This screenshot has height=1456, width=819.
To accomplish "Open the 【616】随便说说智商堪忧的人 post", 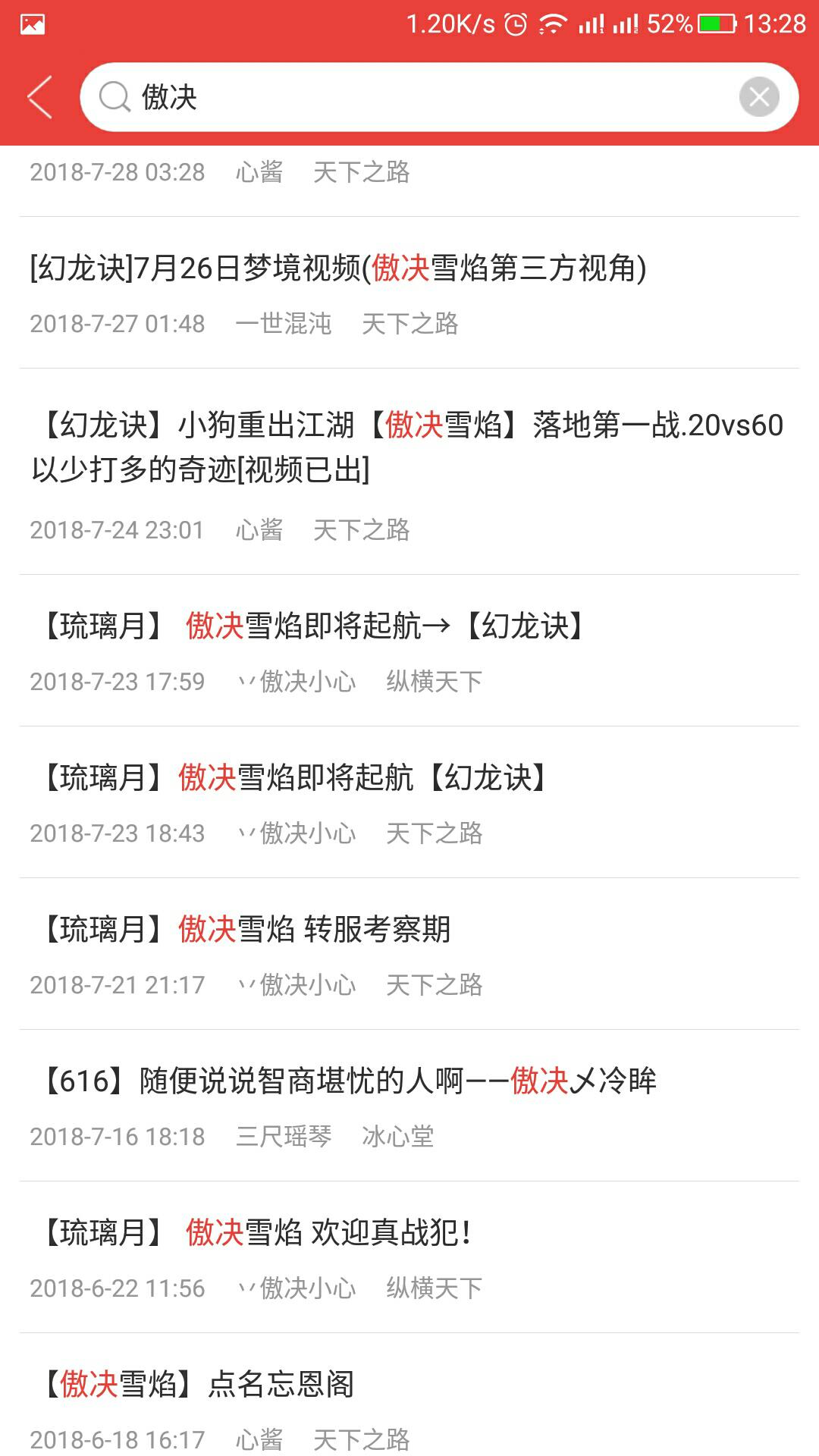I will click(409, 1106).
